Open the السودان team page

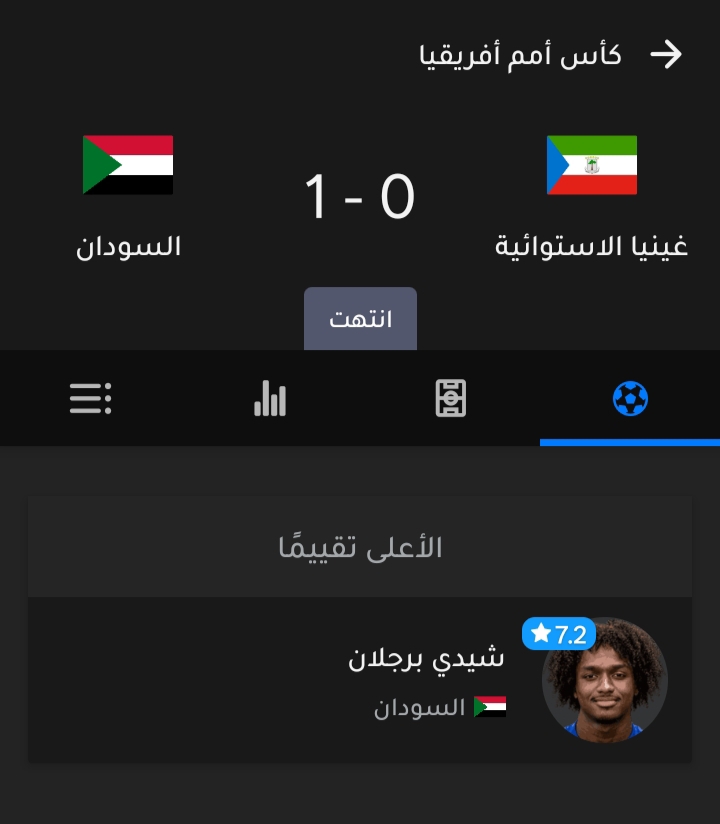click(128, 196)
